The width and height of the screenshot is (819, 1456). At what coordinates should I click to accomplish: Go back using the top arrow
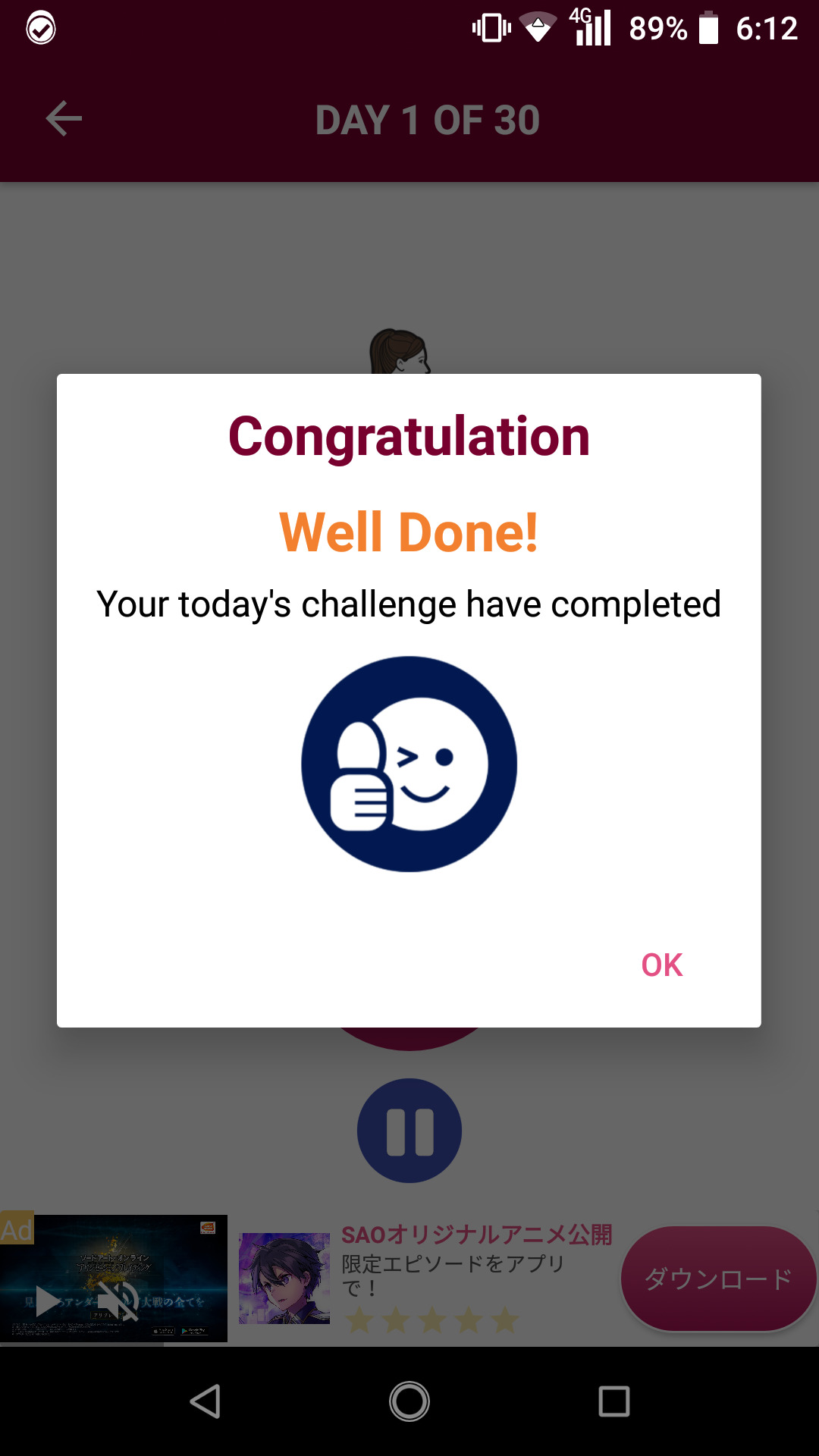(x=64, y=119)
